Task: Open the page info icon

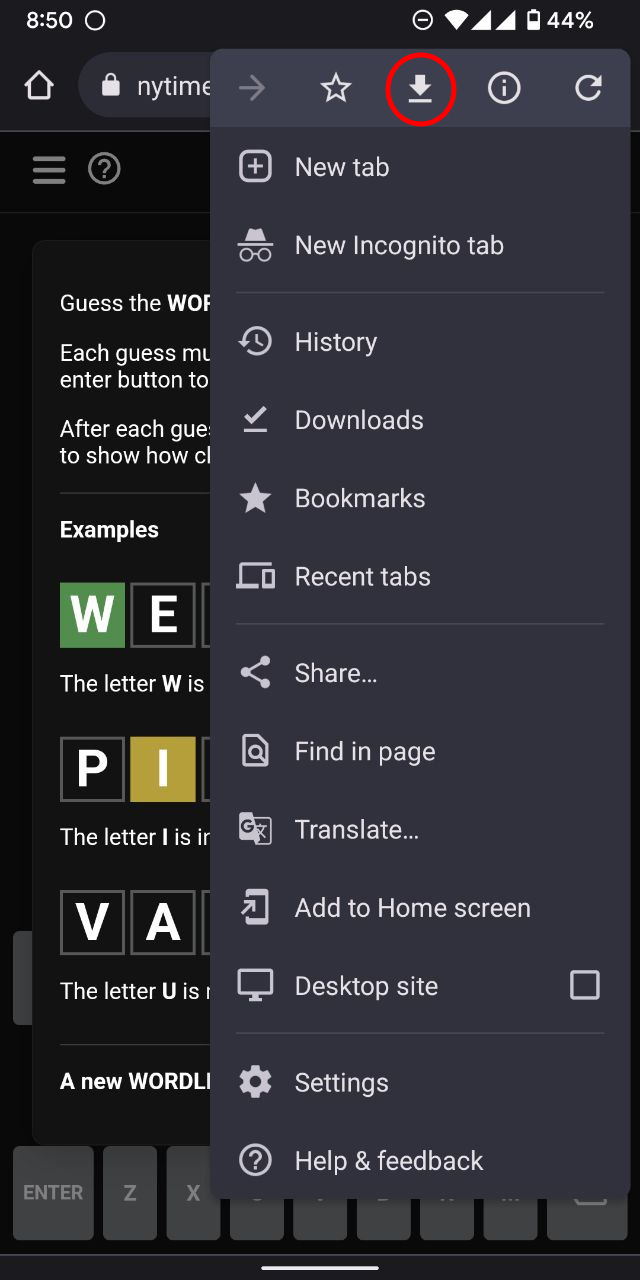Action: tap(504, 89)
